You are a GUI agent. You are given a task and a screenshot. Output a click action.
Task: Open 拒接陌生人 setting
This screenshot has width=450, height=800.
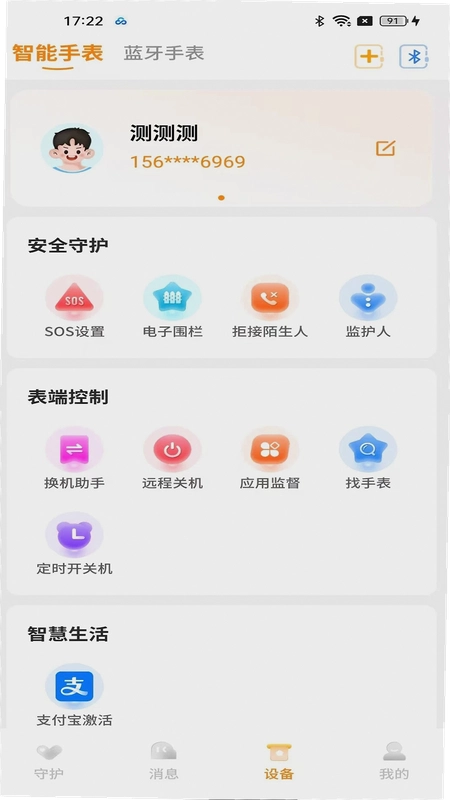[x=270, y=307]
